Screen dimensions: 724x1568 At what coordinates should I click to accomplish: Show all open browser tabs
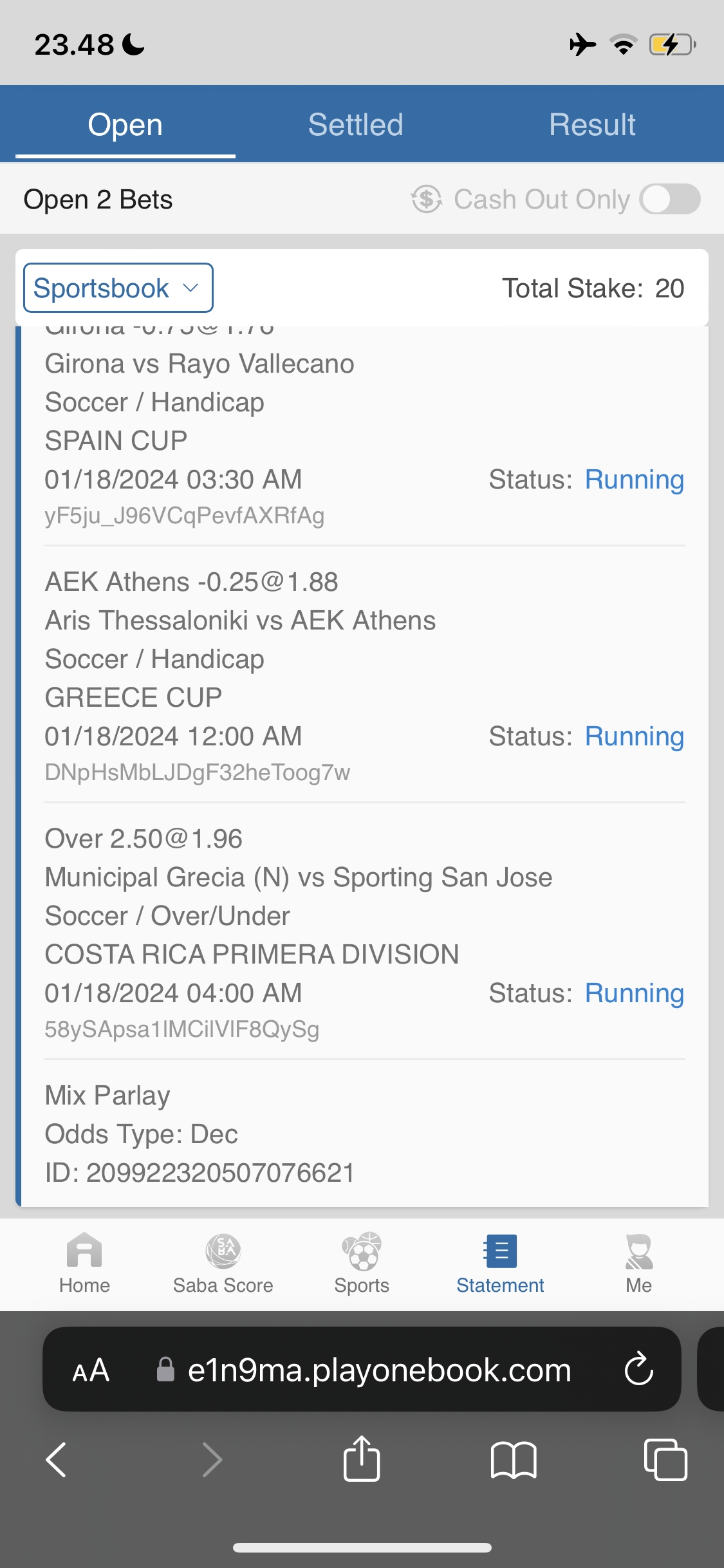pos(665,1459)
